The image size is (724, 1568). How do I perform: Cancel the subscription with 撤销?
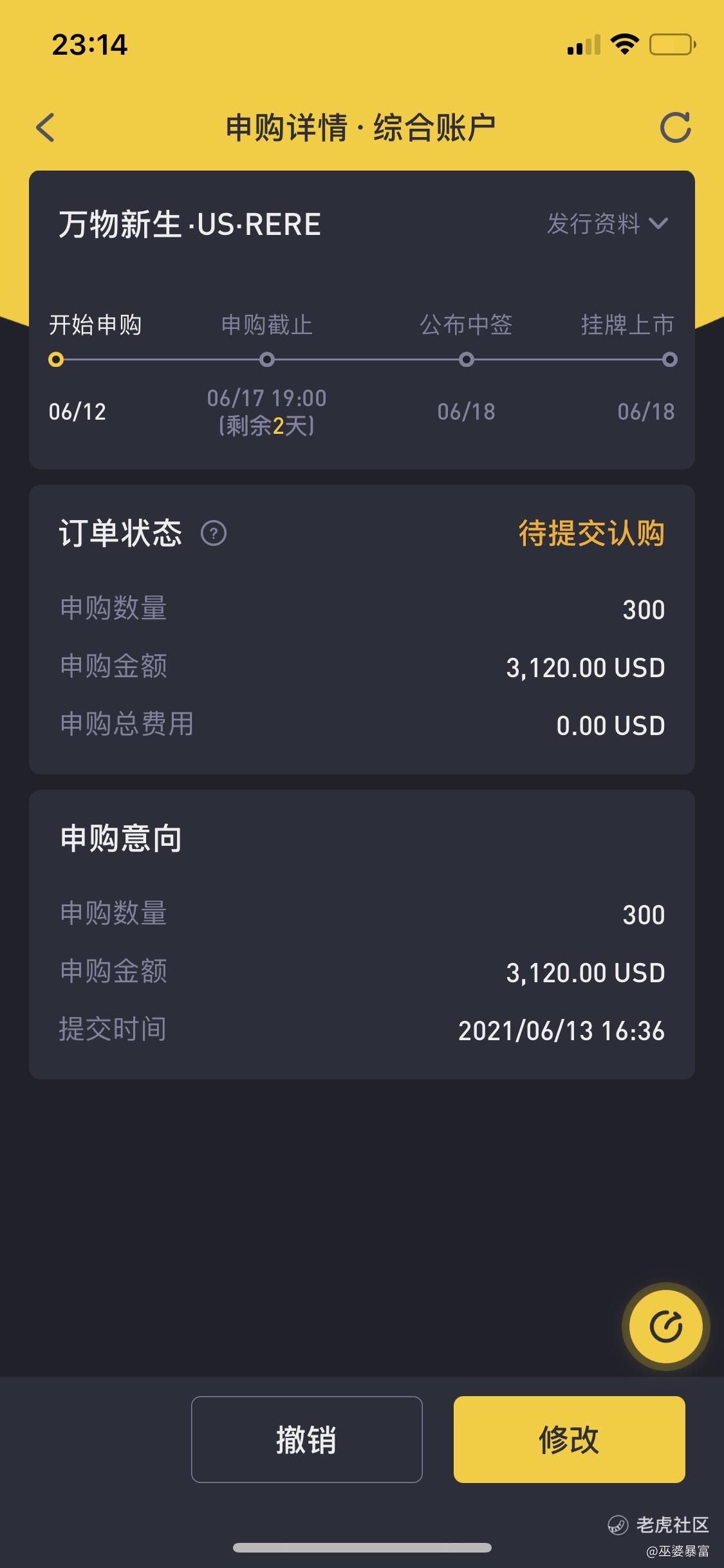click(x=307, y=1439)
